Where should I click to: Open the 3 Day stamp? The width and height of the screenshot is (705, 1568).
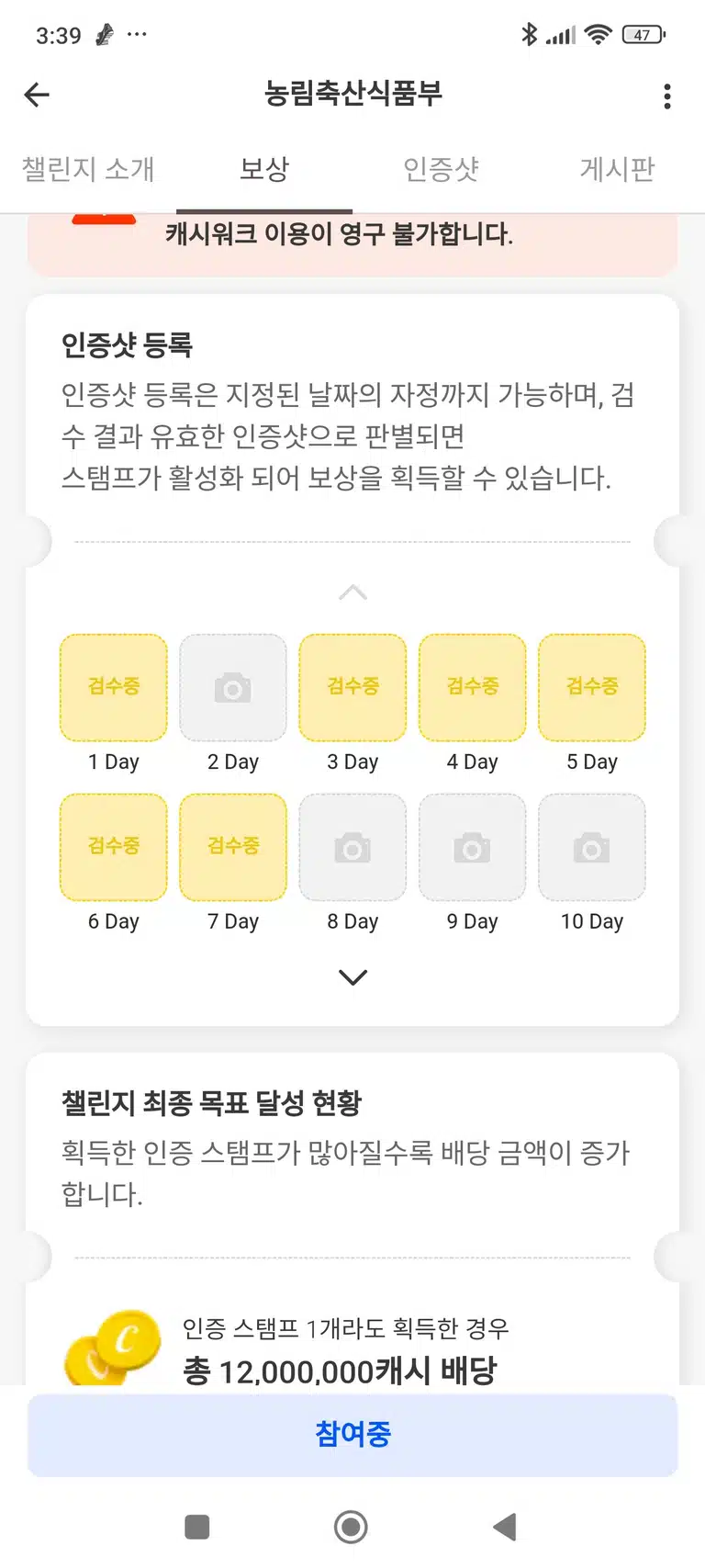(x=352, y=687)
